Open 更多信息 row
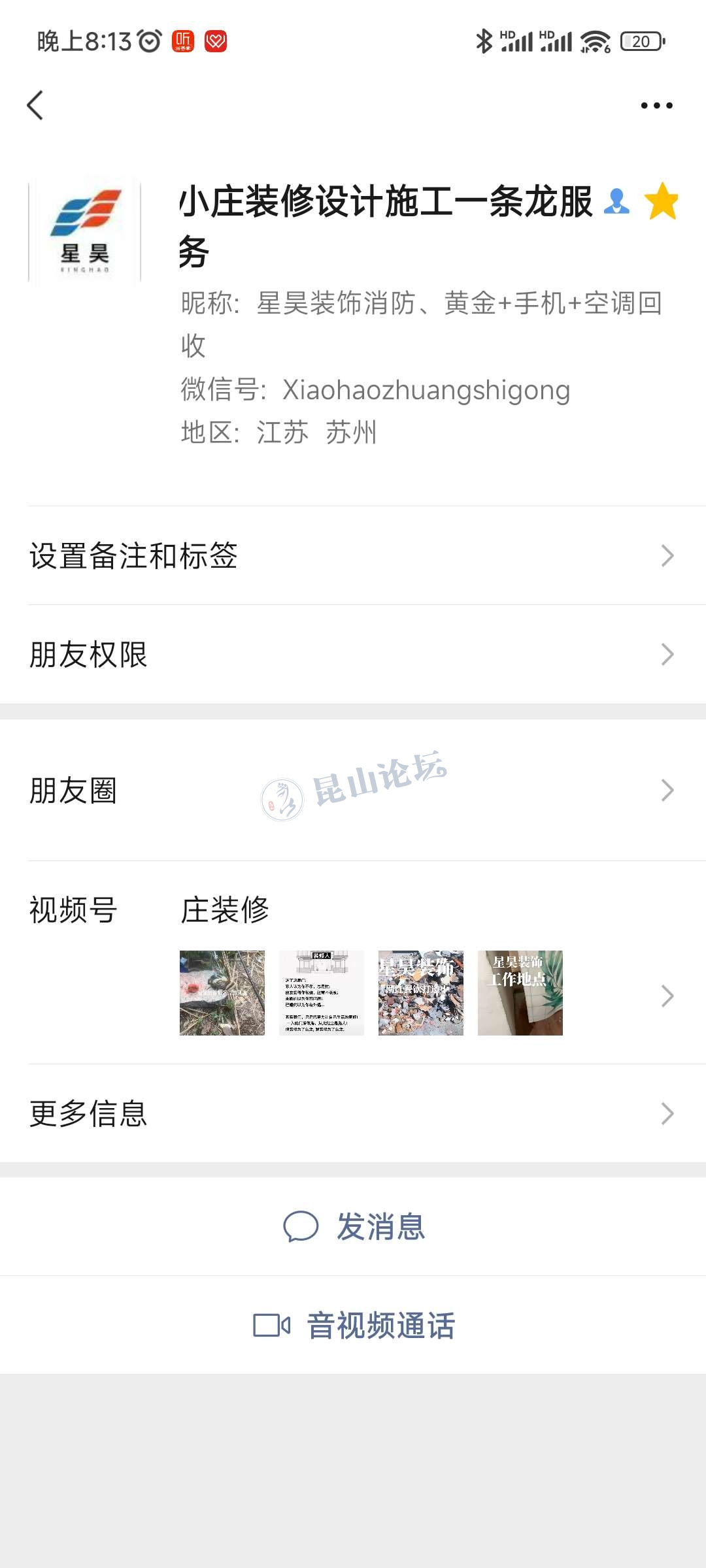 pyautogui.click(x=353, y=1114)
